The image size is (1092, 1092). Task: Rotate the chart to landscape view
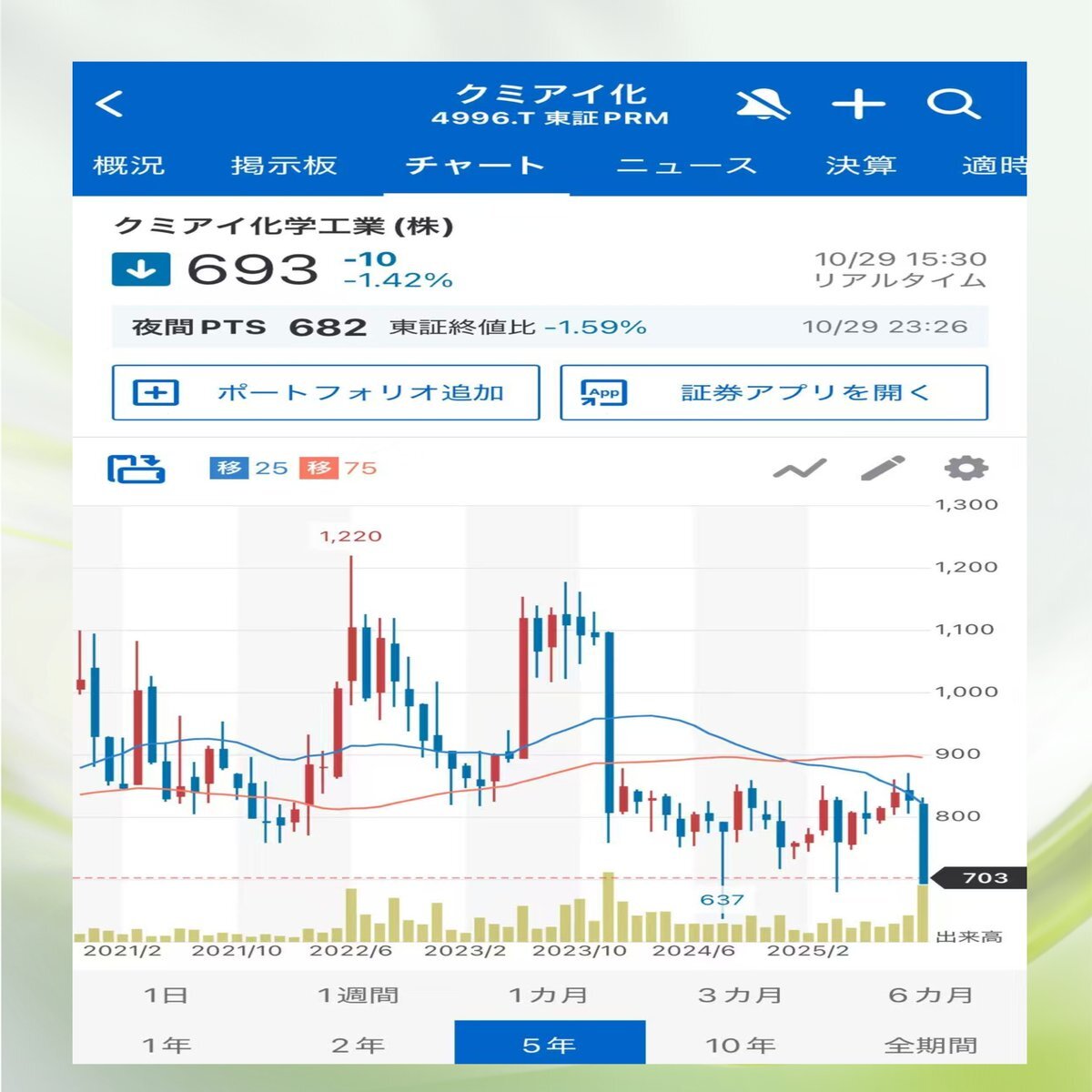(x=136, y=469)
